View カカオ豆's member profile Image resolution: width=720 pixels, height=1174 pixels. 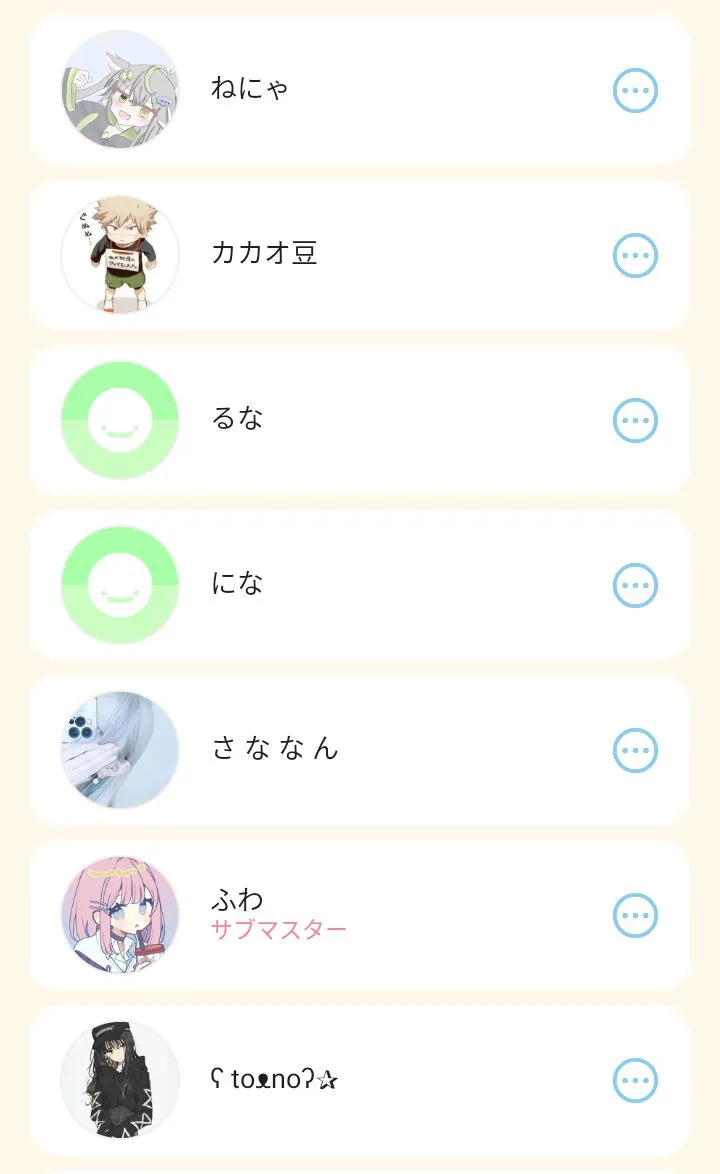[264, 254]
